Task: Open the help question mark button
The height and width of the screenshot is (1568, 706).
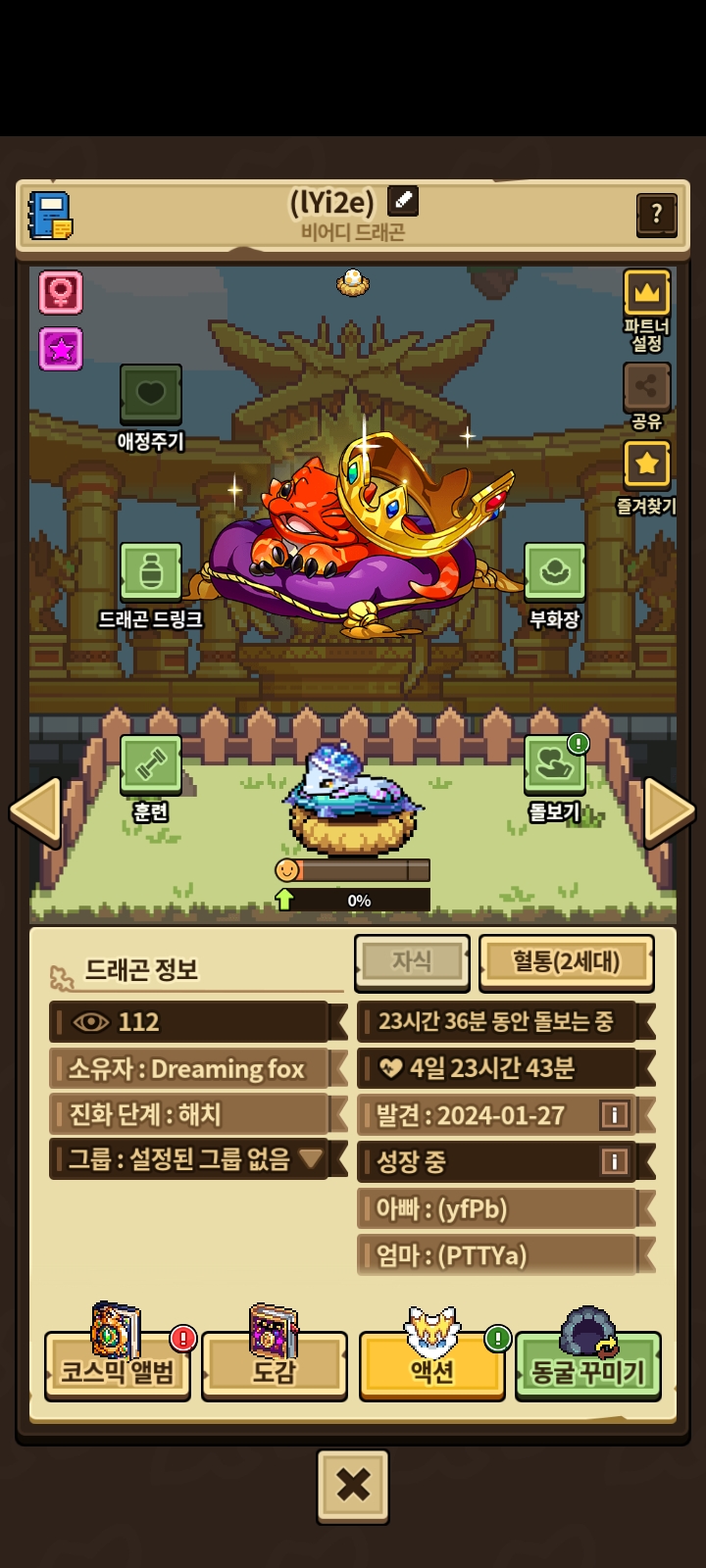Action: 656,214
